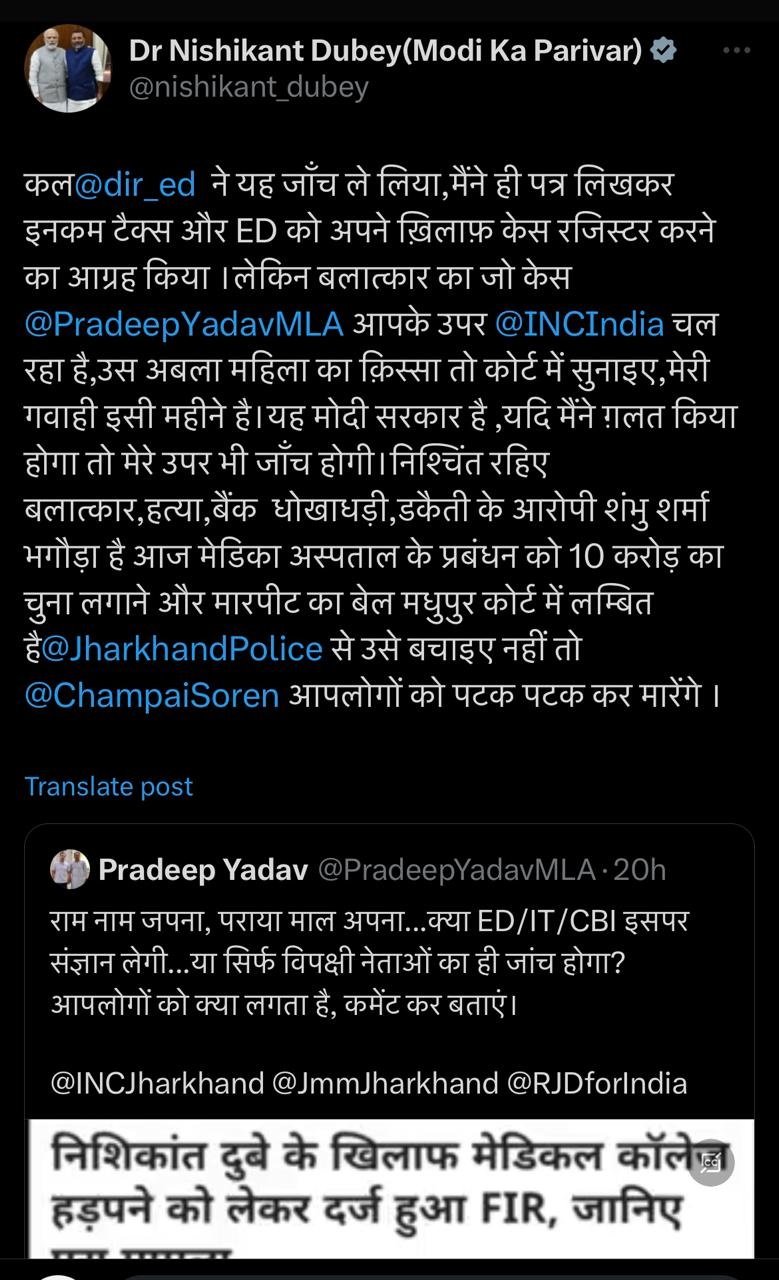Open the @dir_ed mention link
779x1280 pixels.
coord(135,185)
